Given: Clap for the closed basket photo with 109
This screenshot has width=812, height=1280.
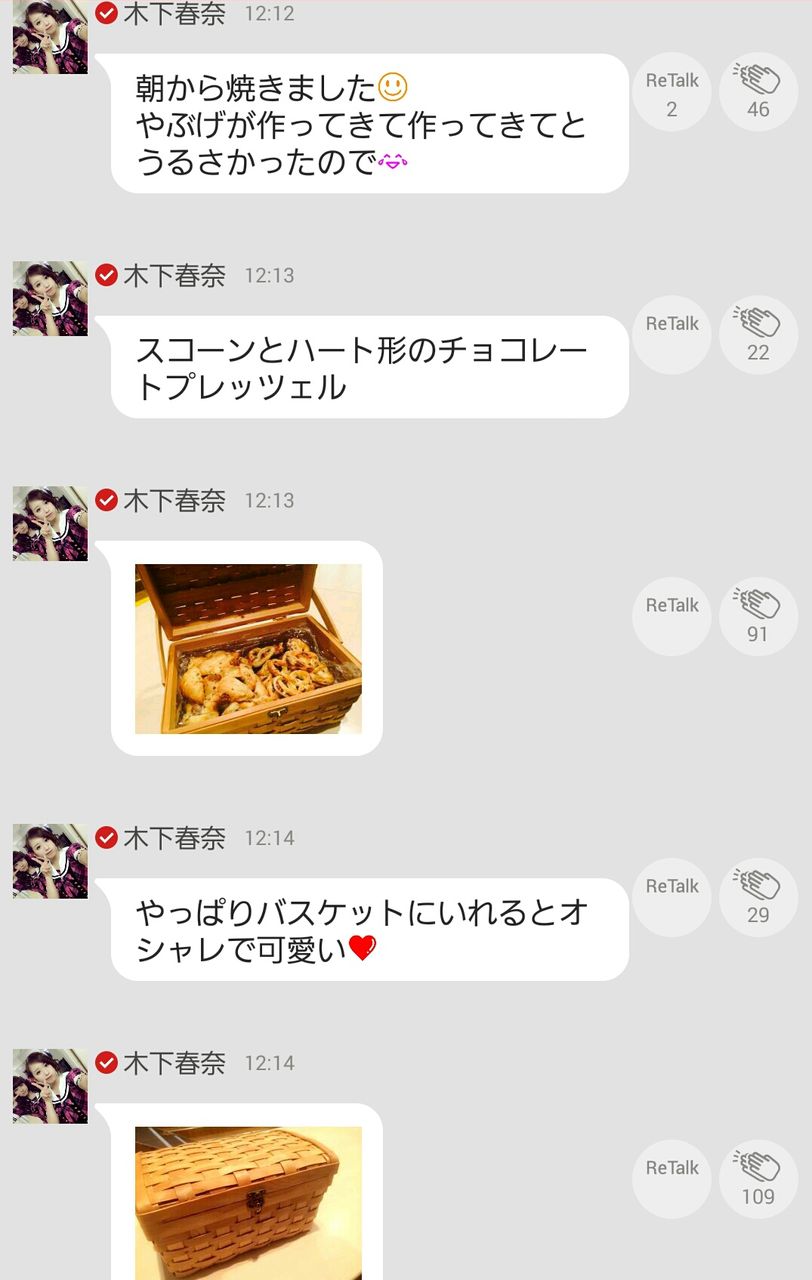Looking at the screenshot, I should (x=758, y=1179).
